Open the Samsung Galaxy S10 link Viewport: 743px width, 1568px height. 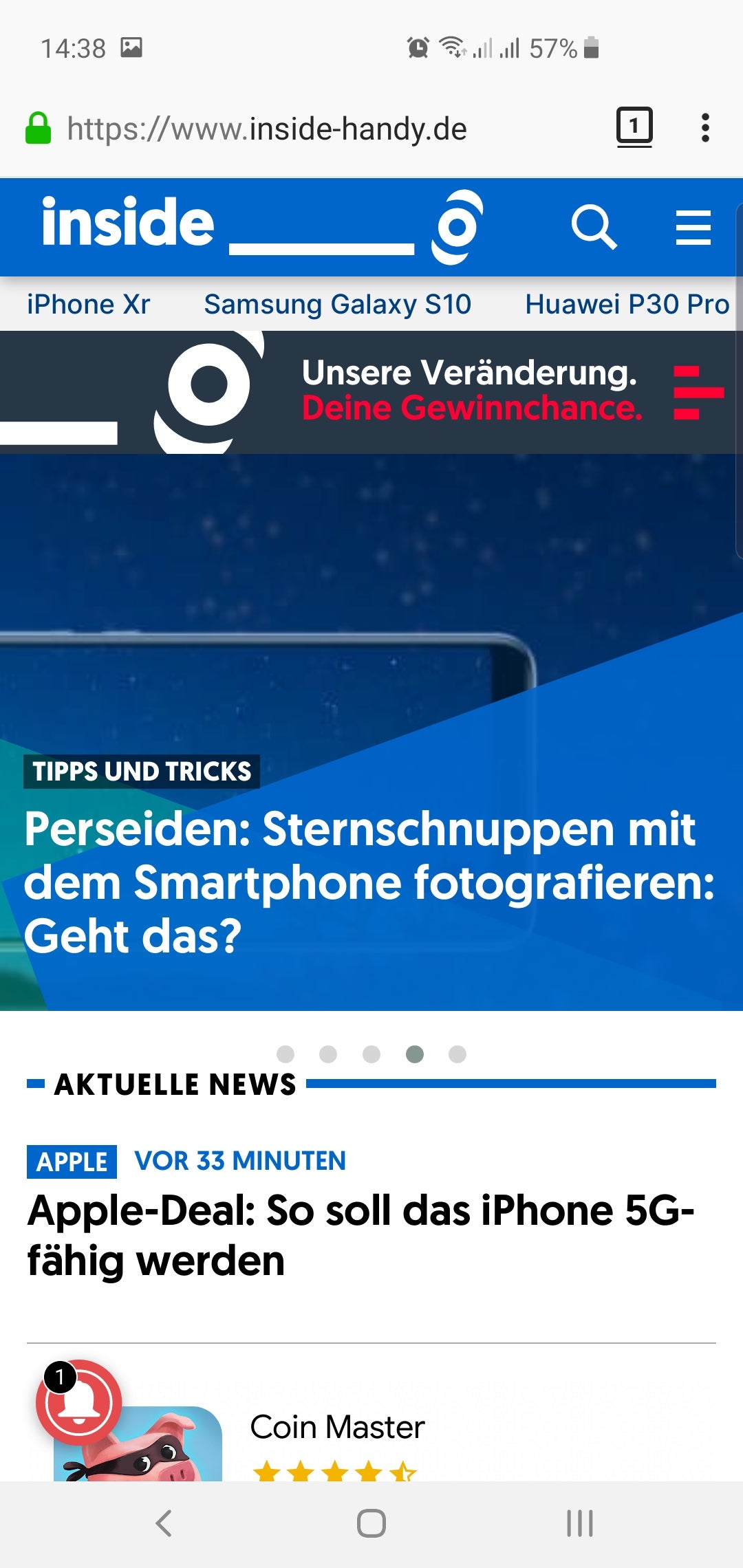pos(338,304)
